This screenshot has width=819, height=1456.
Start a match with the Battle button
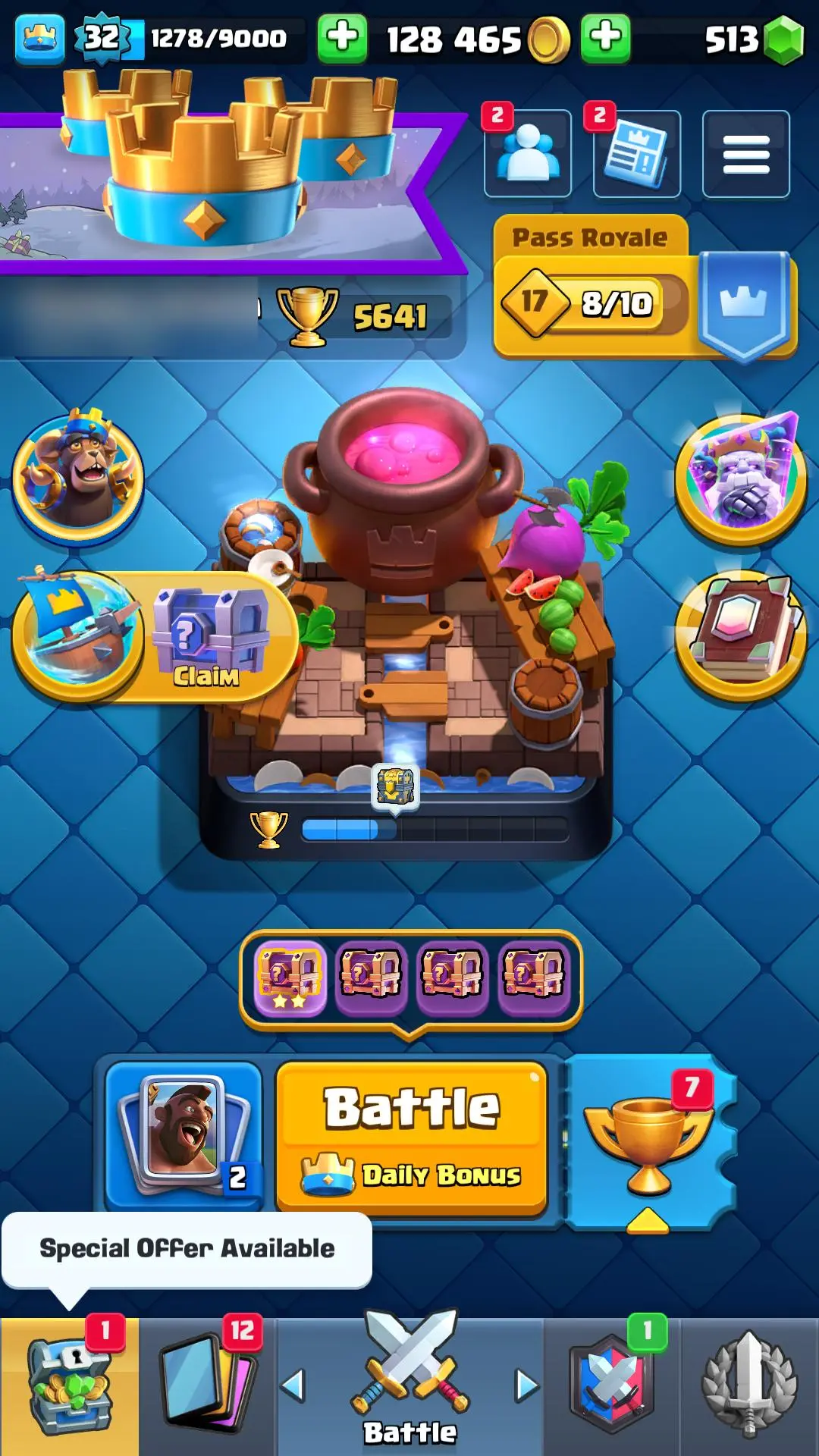[412, 1135]
